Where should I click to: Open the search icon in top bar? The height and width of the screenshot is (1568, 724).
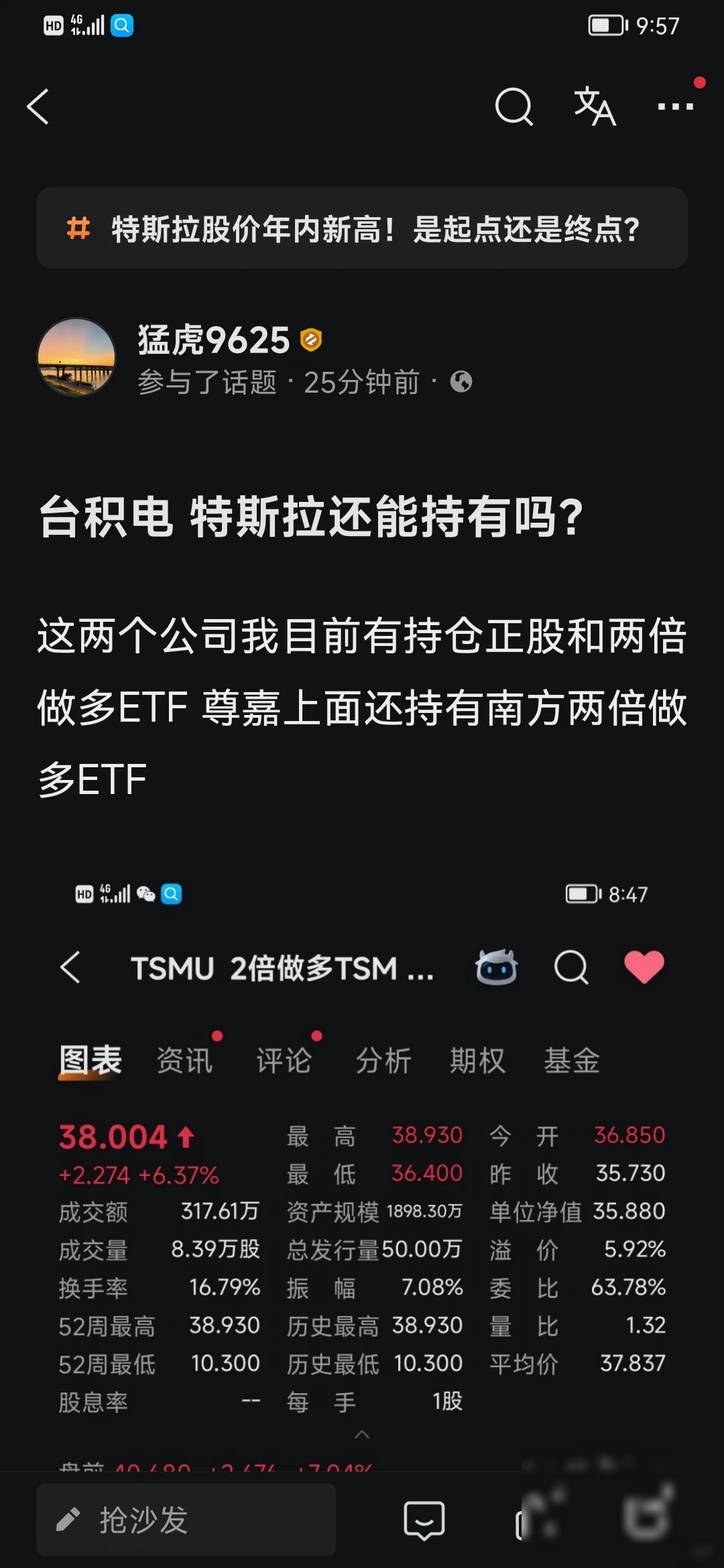(x=514, y=107)
